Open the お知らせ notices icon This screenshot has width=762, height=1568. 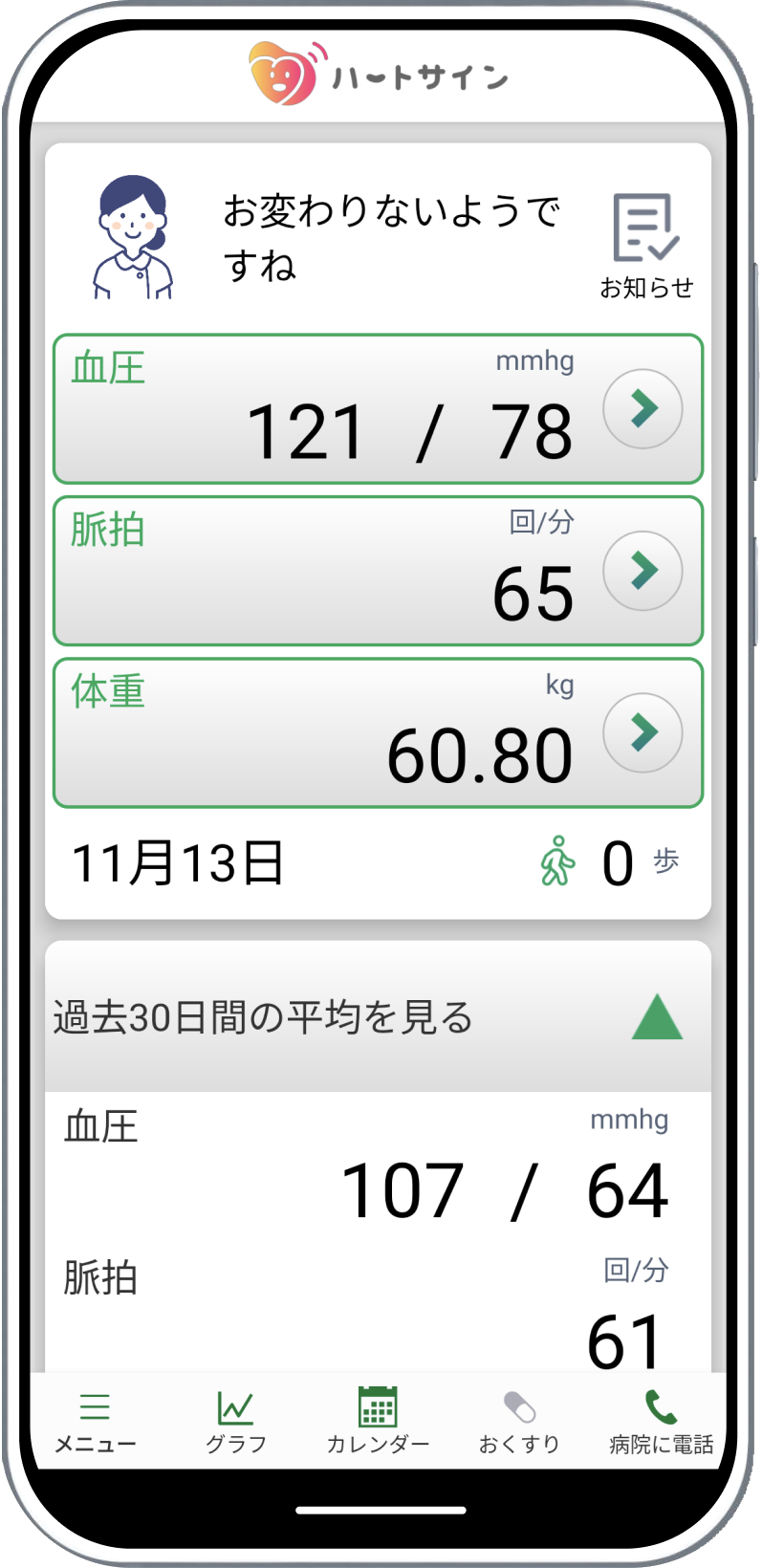coord(645,245)
